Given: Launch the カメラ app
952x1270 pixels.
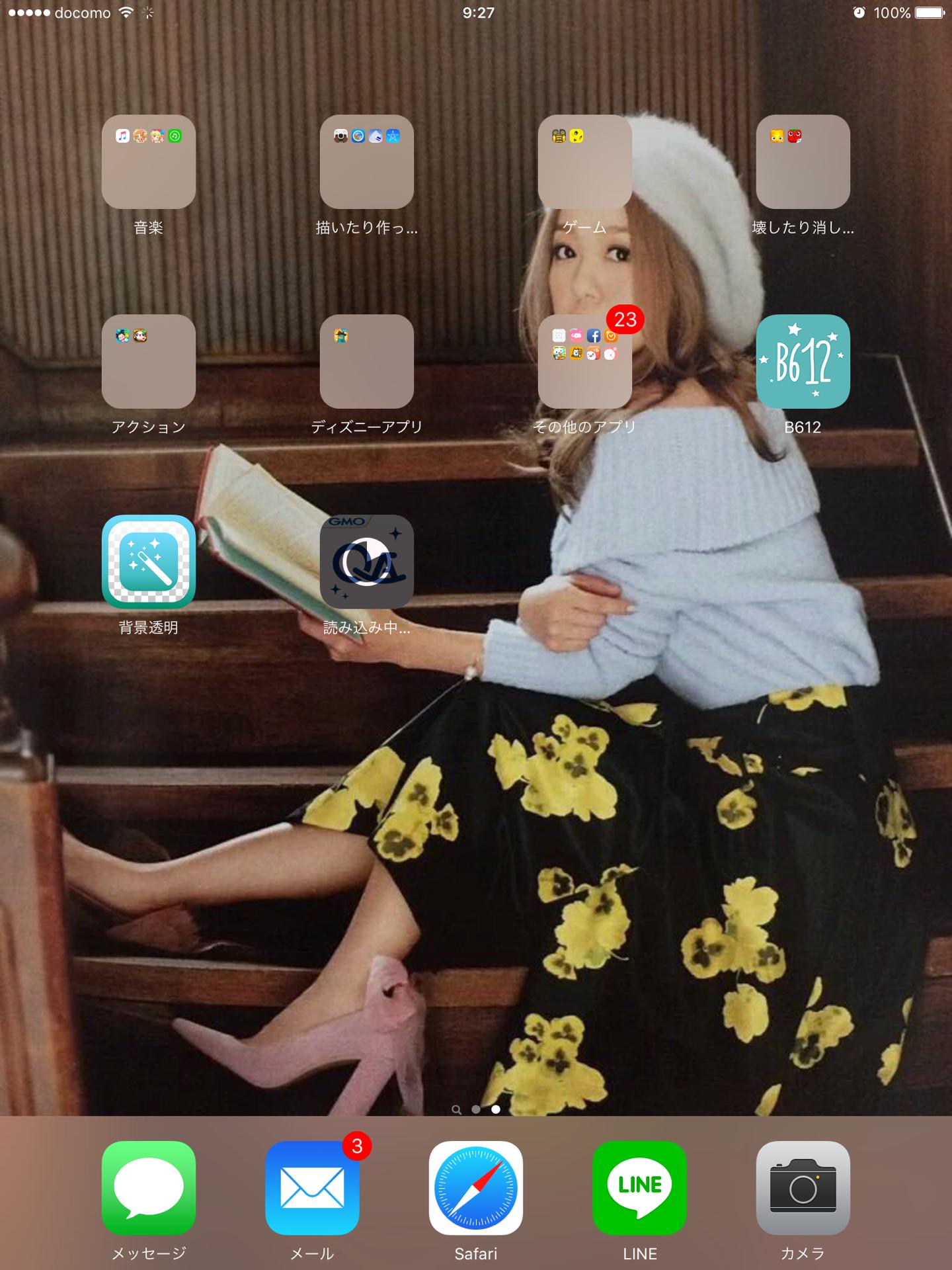Looking at the screenshot, I should [x=803, y=1188].
